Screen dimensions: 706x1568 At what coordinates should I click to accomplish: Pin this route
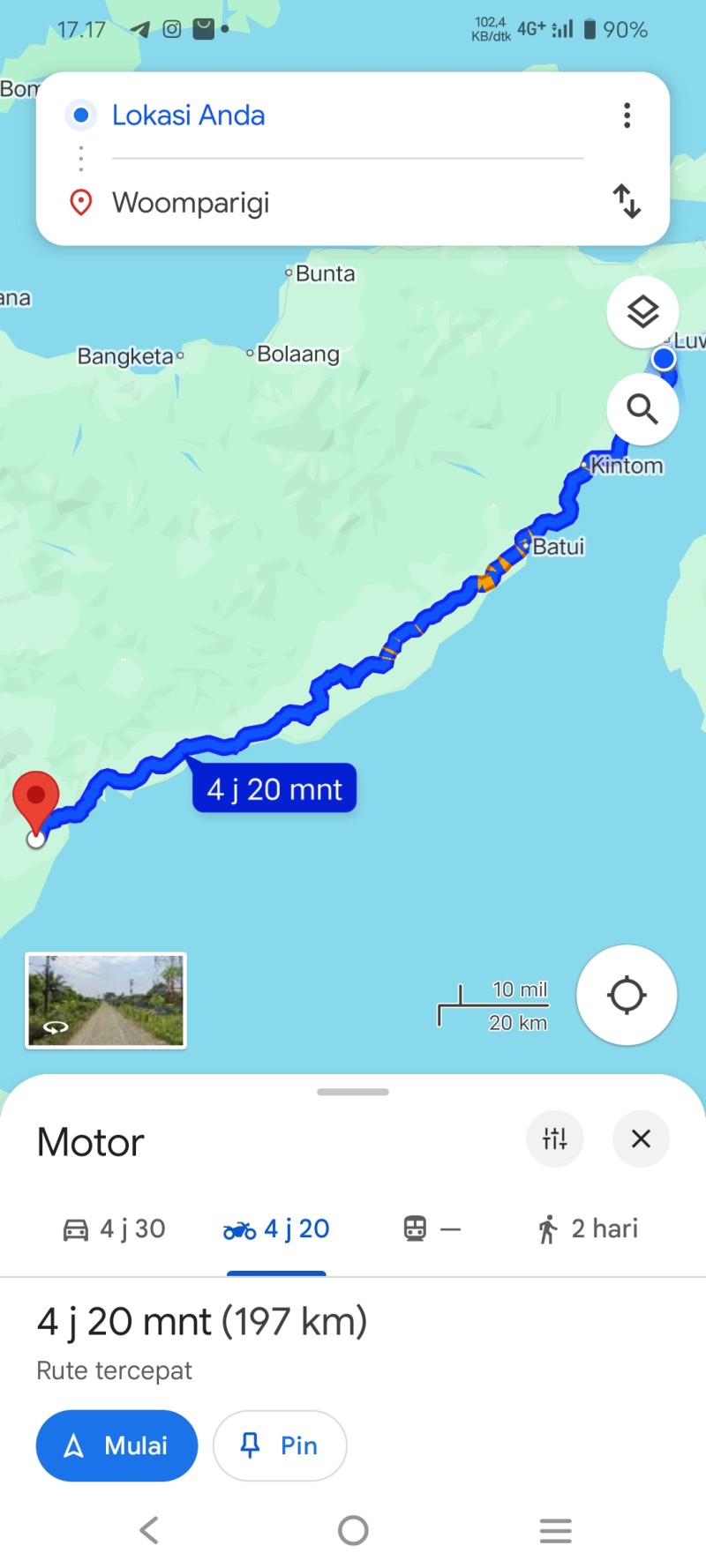280,1445
